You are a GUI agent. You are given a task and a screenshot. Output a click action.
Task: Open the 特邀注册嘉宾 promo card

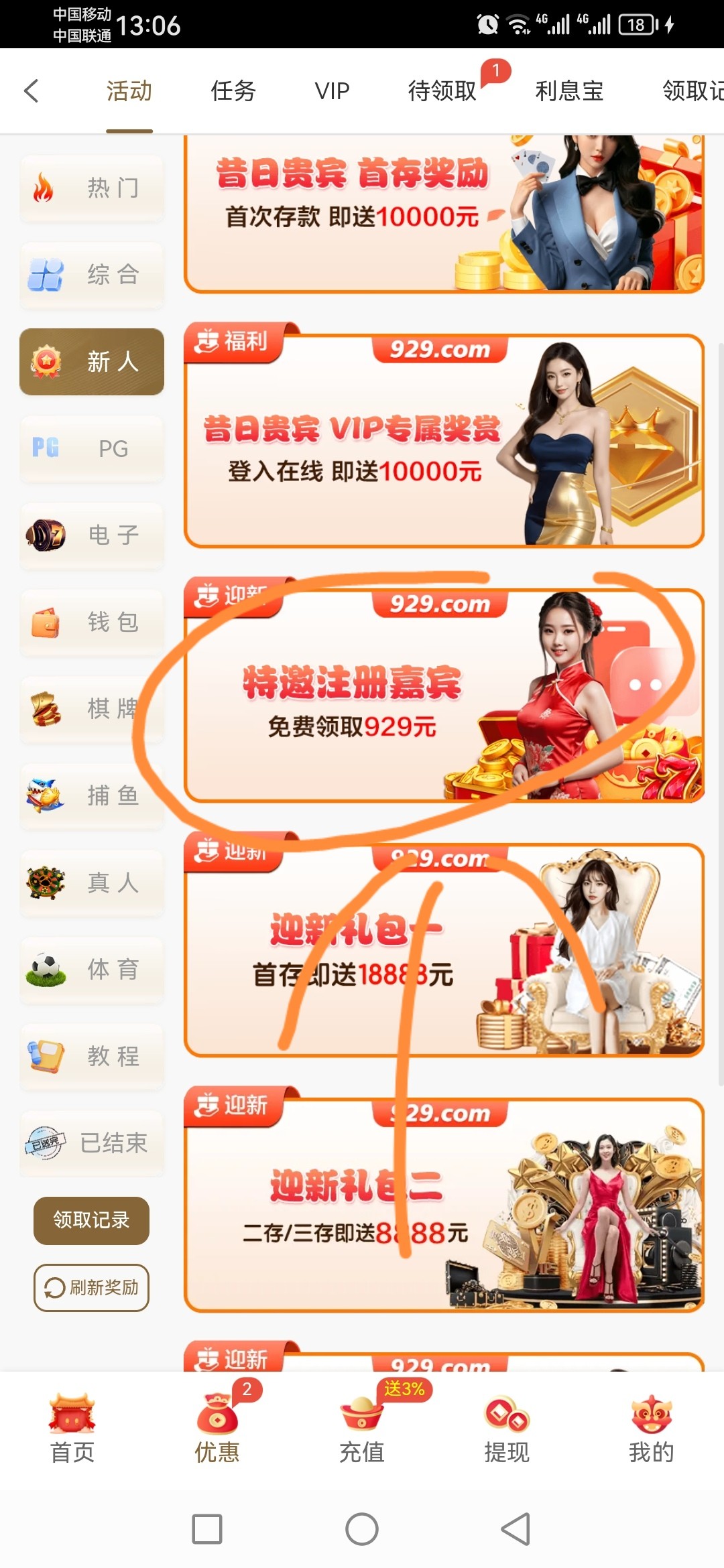444,696
